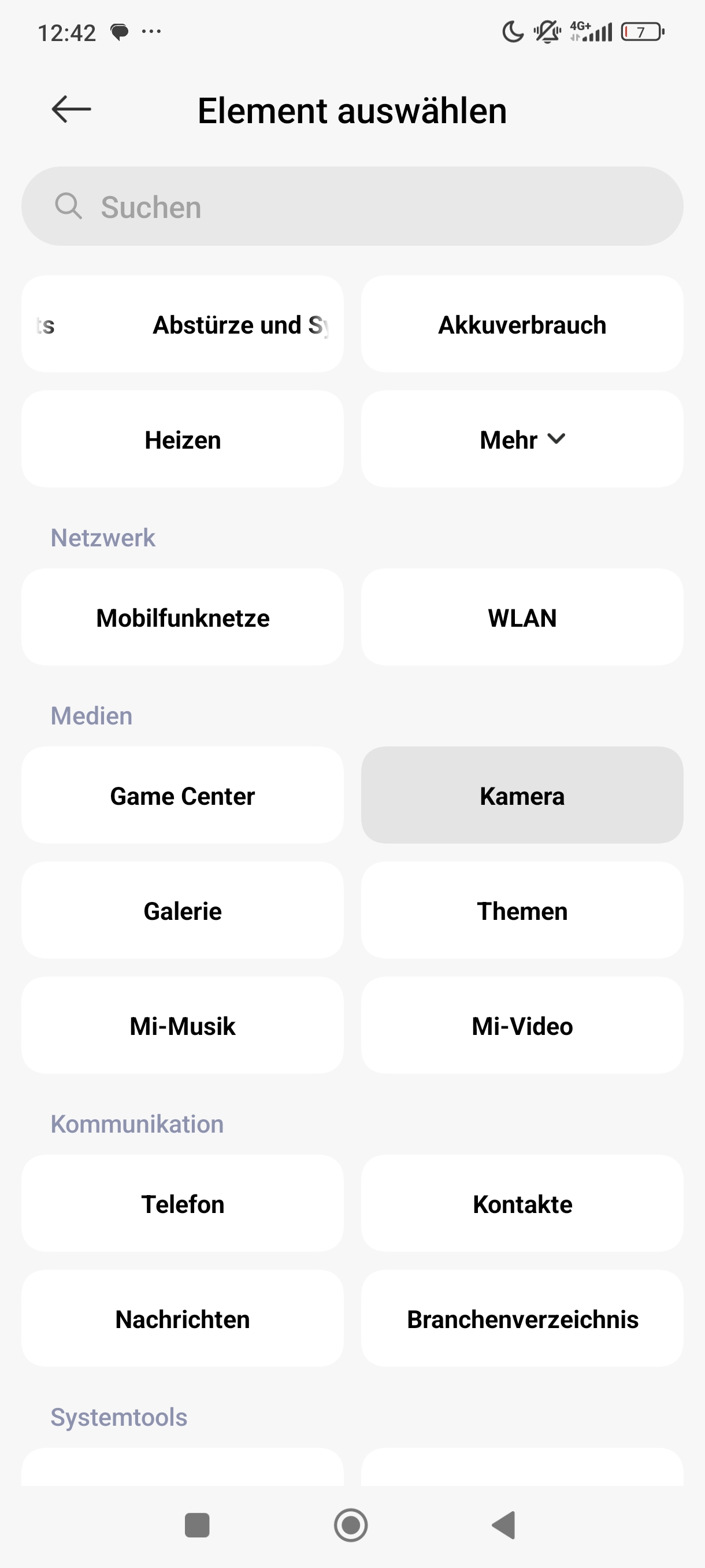
Task: Select the Kamera item
Action: pos(522,795)
